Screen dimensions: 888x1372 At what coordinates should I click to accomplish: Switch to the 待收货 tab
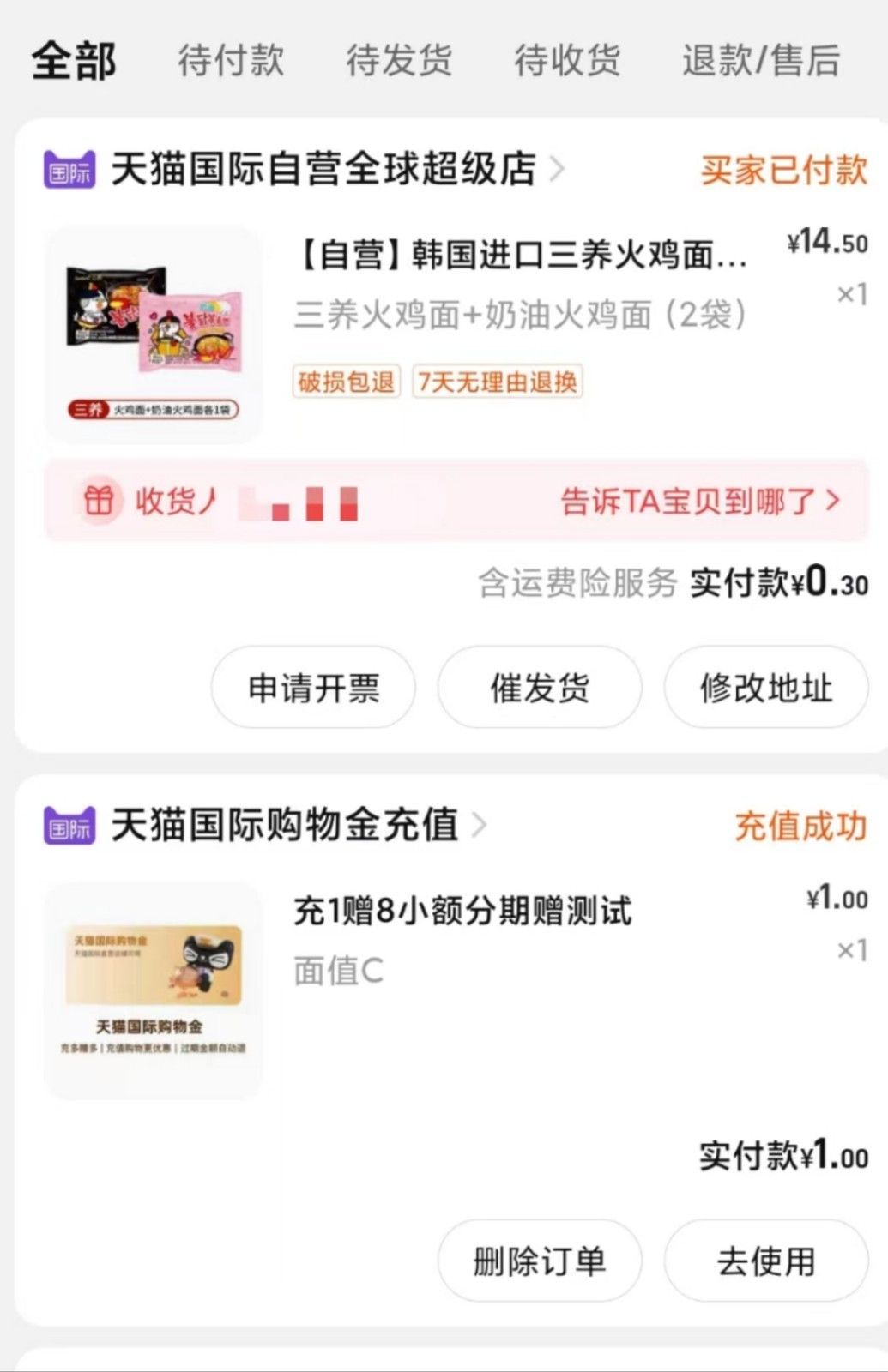[566, 60]
